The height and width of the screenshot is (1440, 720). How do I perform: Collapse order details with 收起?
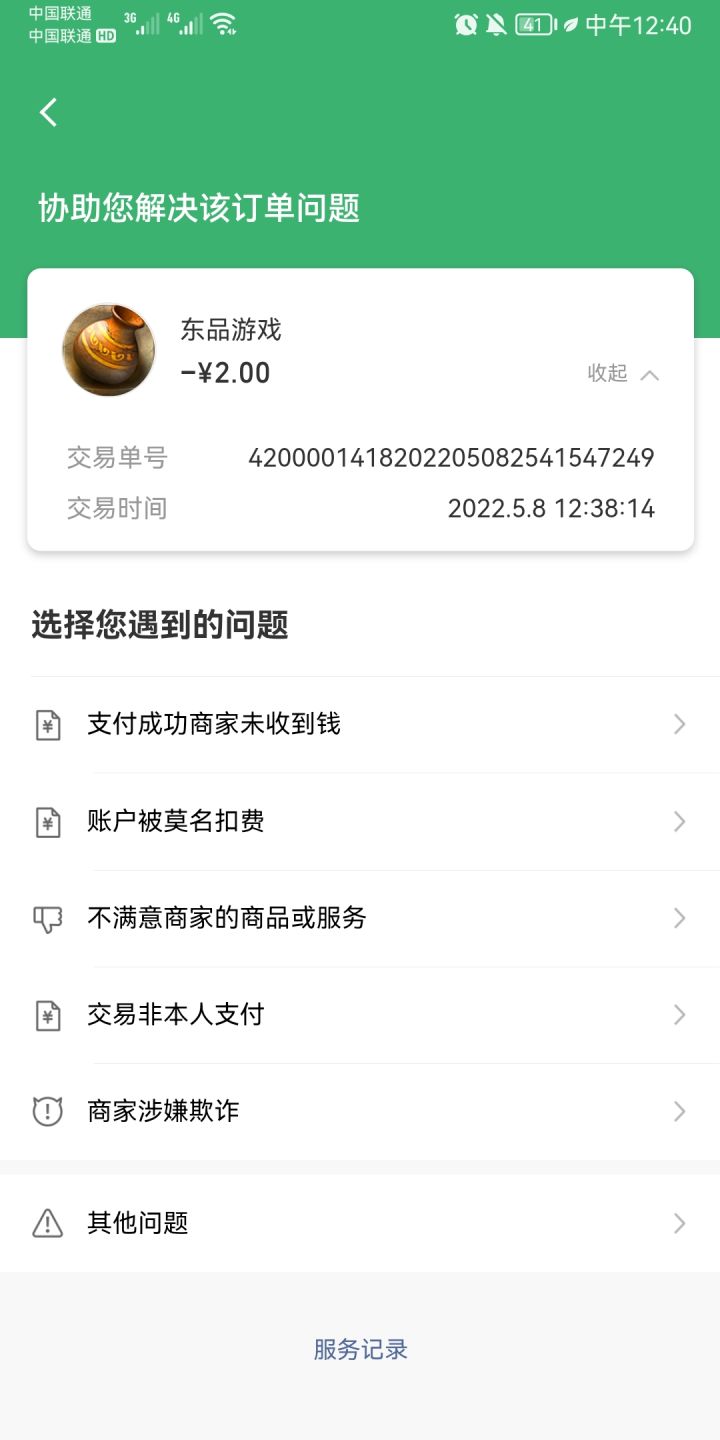point(623,374)
